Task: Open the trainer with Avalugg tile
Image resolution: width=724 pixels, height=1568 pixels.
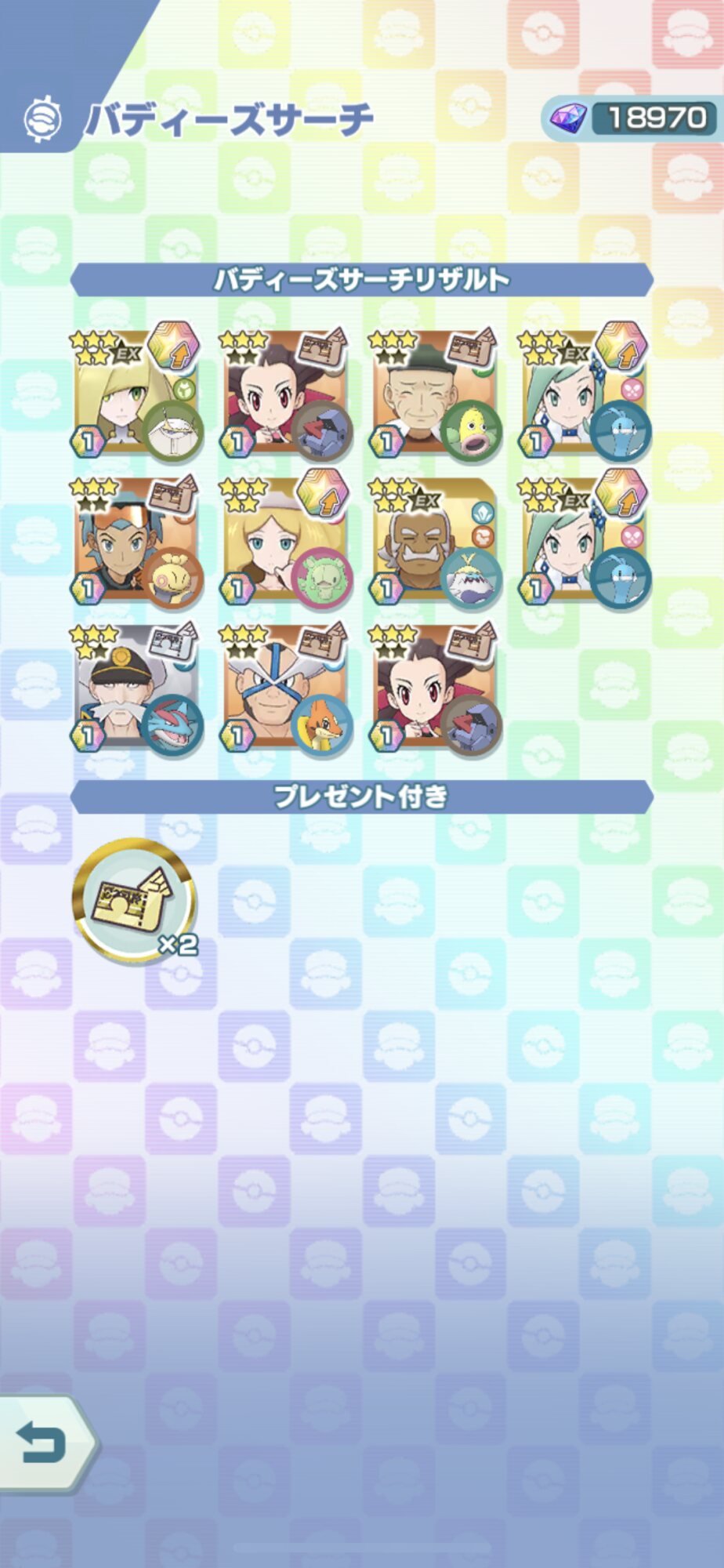Action: pos(435,539)
